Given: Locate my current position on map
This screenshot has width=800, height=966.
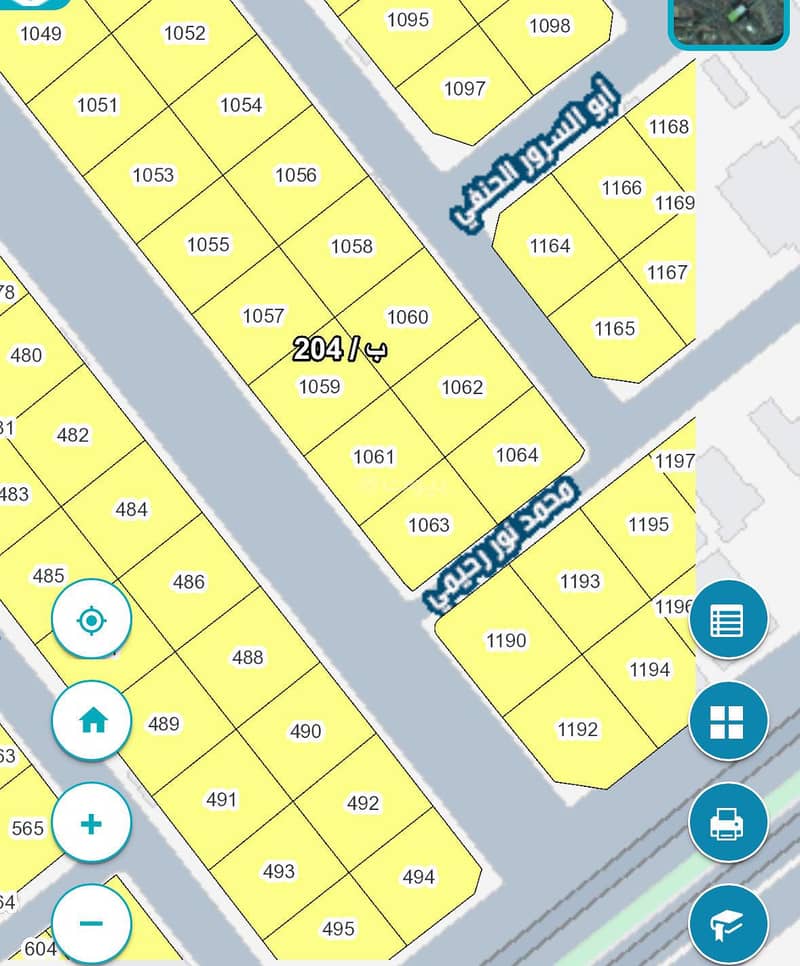Looking at the screenshot, I should (91, 620).
